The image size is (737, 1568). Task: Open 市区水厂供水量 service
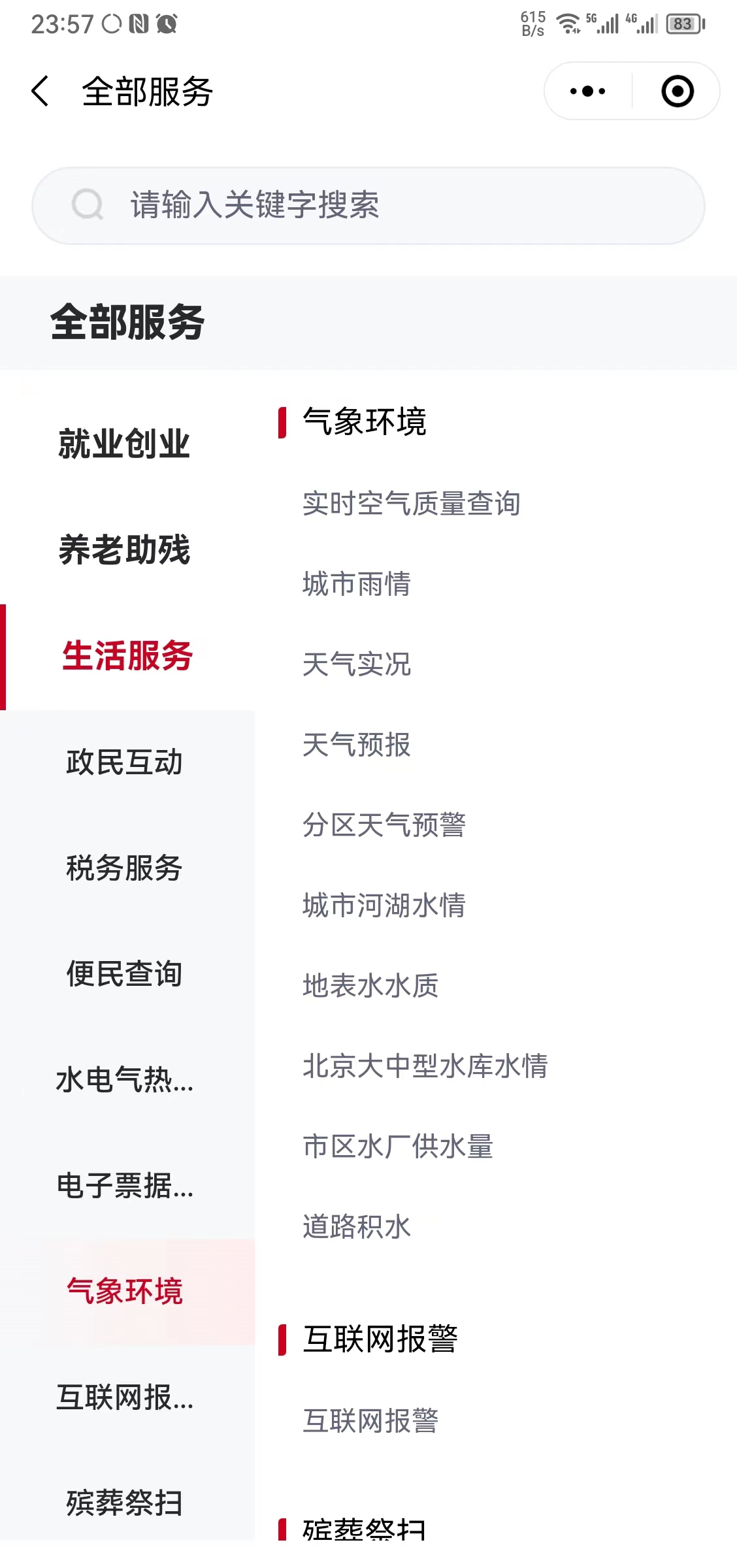(x=397, y=1147)
